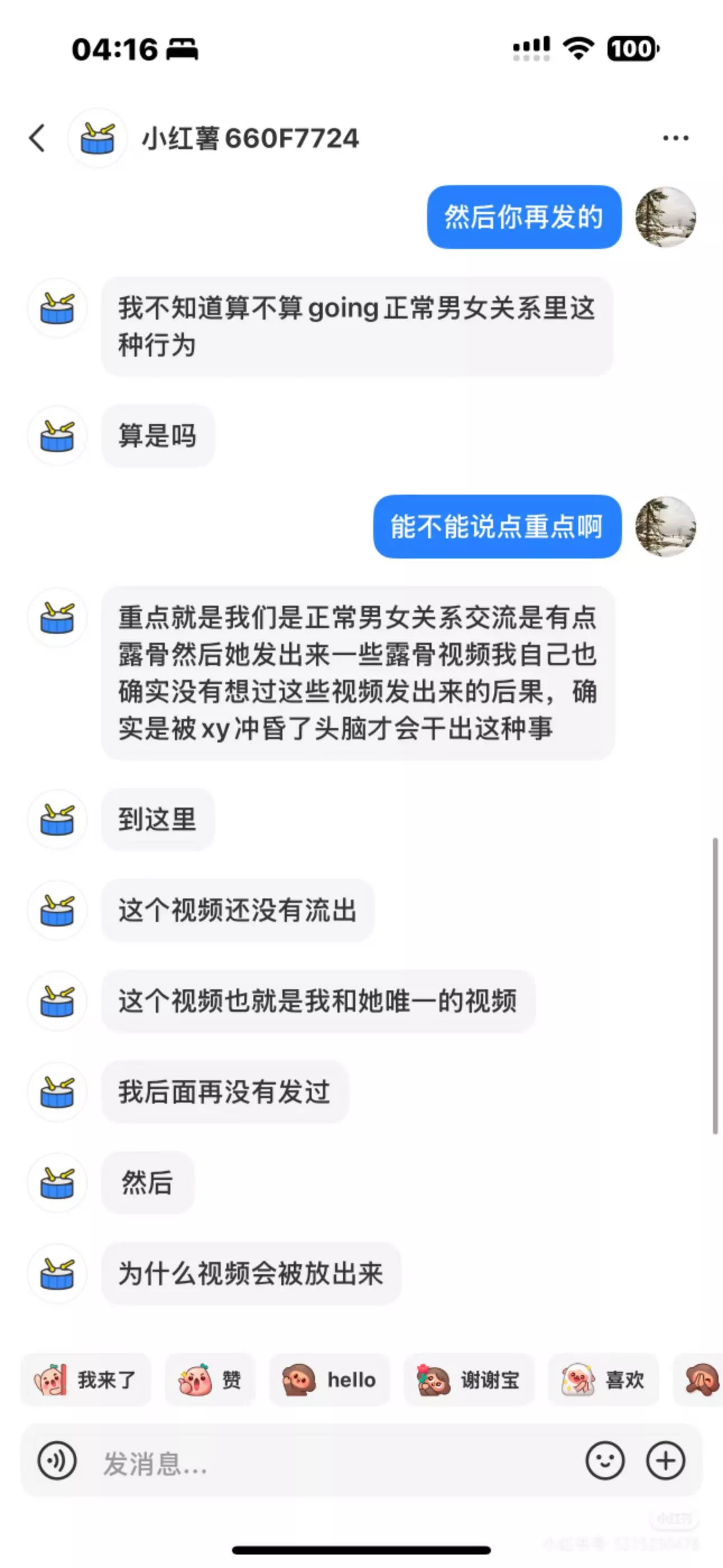Send the 我来了 quick reply sticker

[x=86, y=1380]
